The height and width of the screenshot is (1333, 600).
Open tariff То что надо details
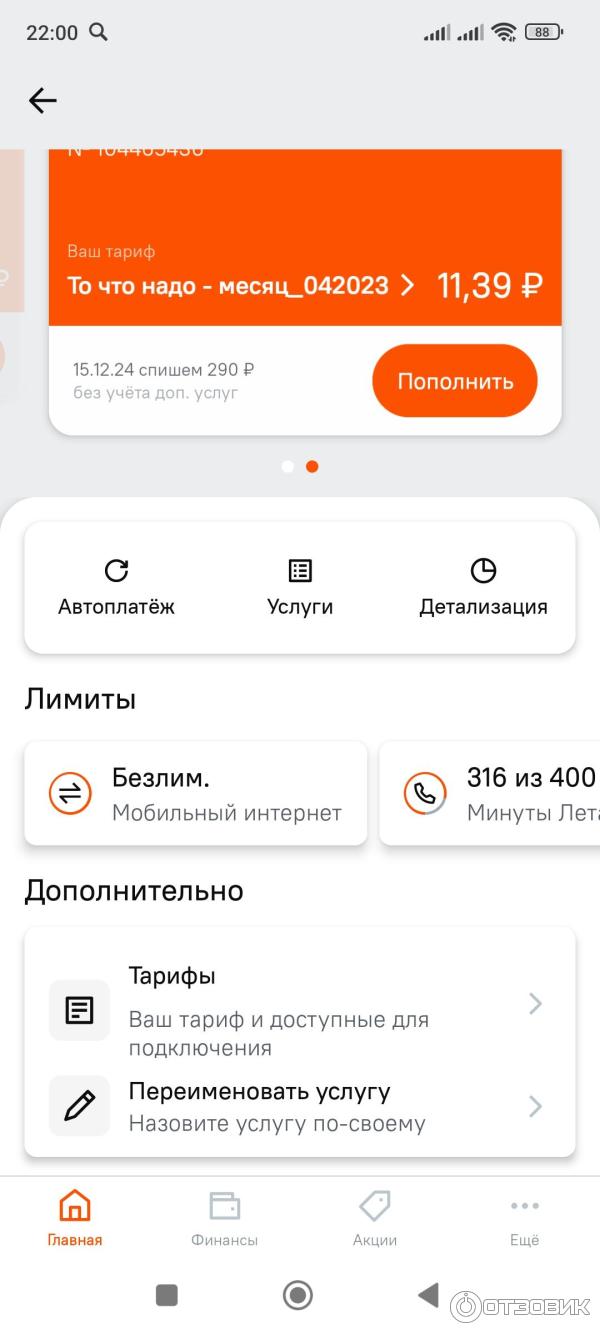(x=240, y=285)
